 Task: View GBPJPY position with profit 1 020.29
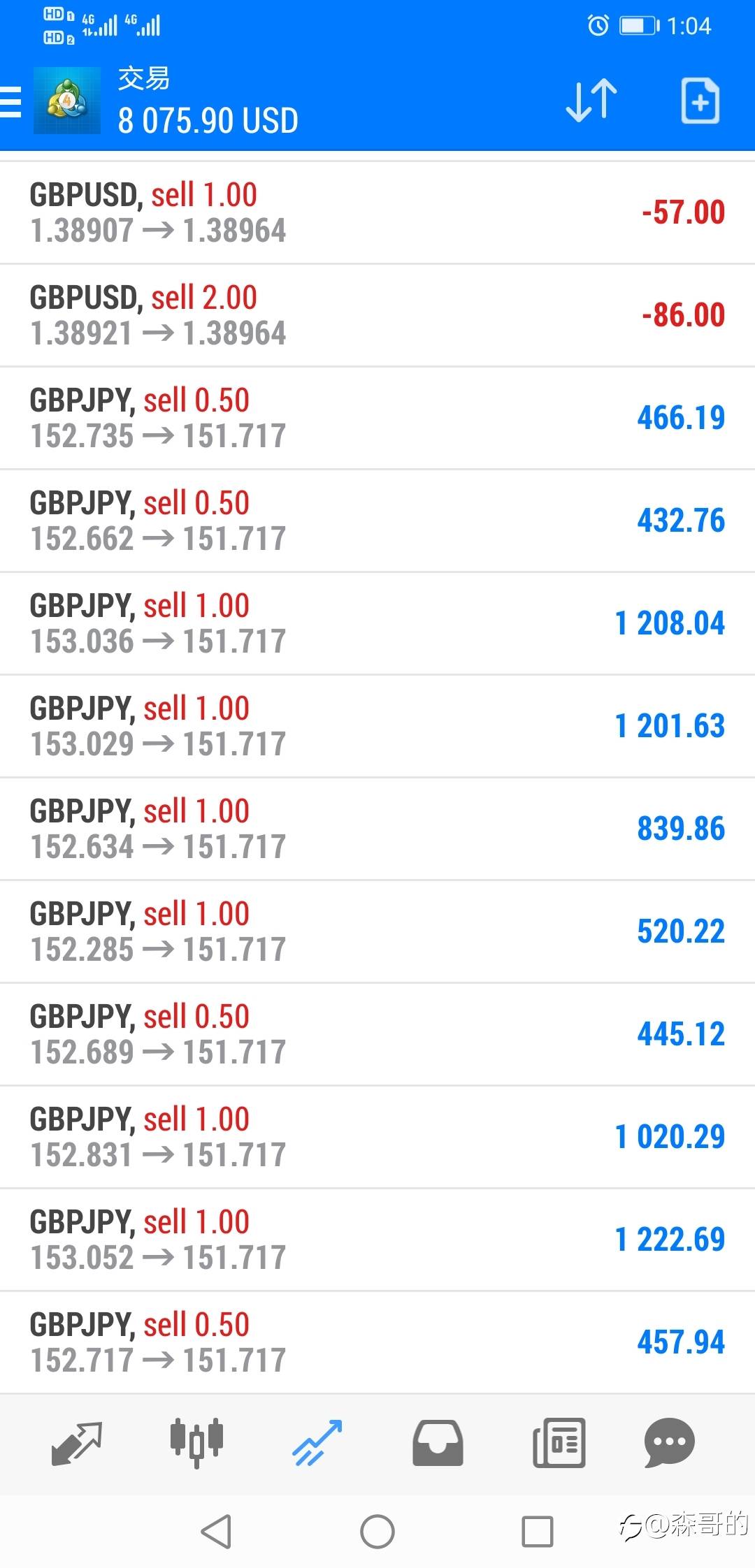pyautogui.click(x=377, y=1137)
